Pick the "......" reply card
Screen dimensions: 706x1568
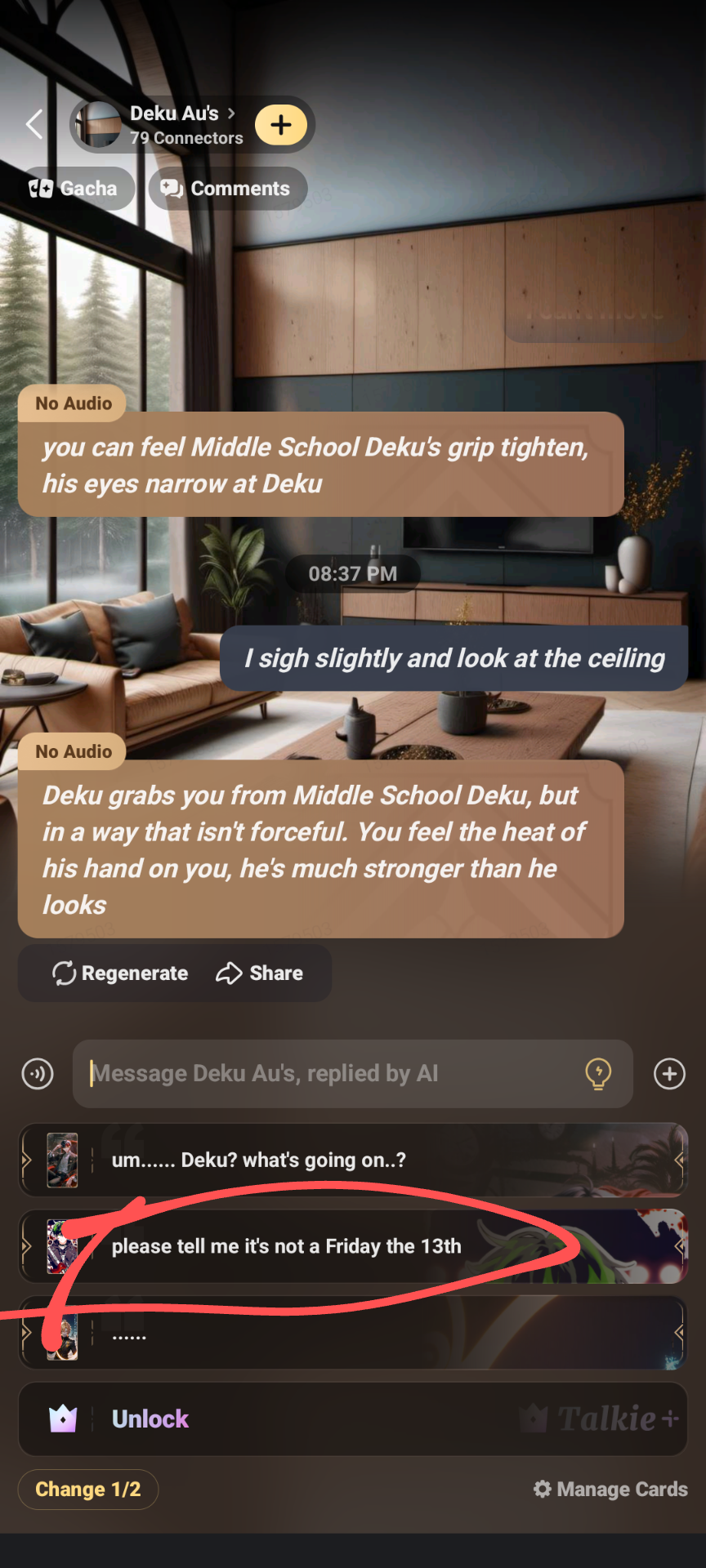(x=353, y=1333)
